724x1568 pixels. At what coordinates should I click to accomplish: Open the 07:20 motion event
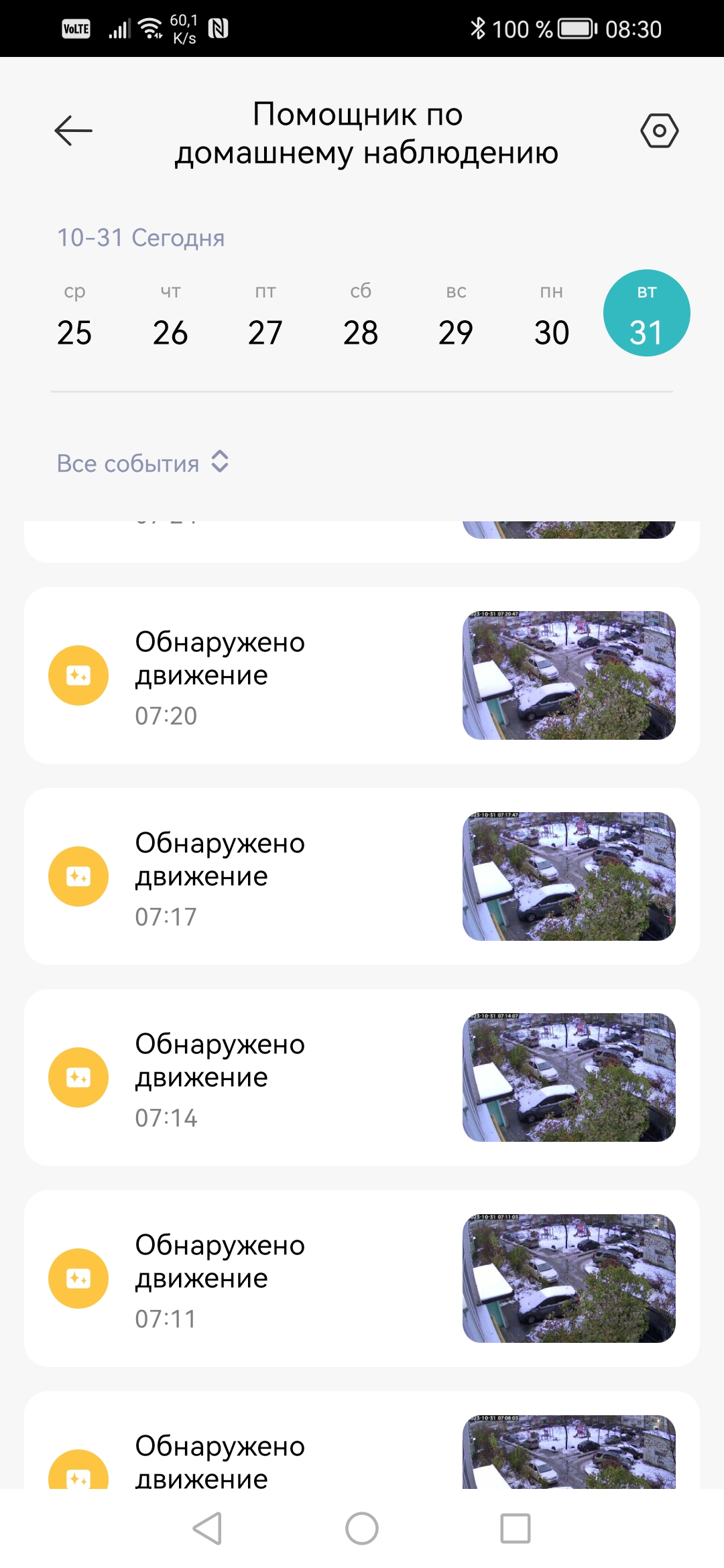tap(362, 675)
